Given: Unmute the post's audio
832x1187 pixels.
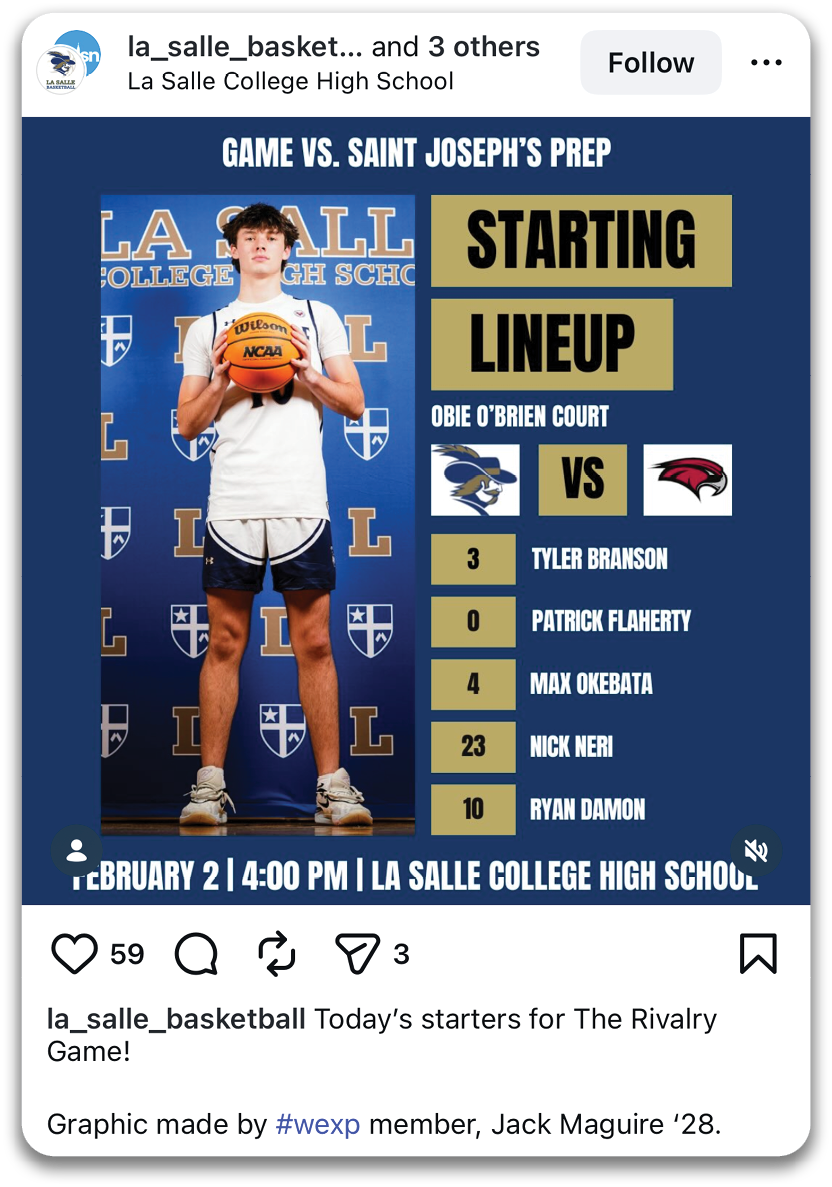Looking at the screenshot, I should [756, 851].
